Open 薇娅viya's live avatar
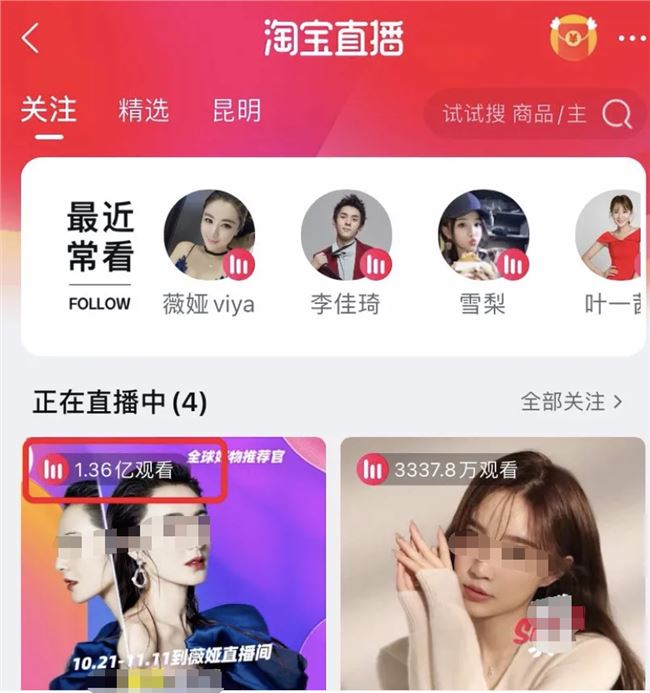 [209, 235]
